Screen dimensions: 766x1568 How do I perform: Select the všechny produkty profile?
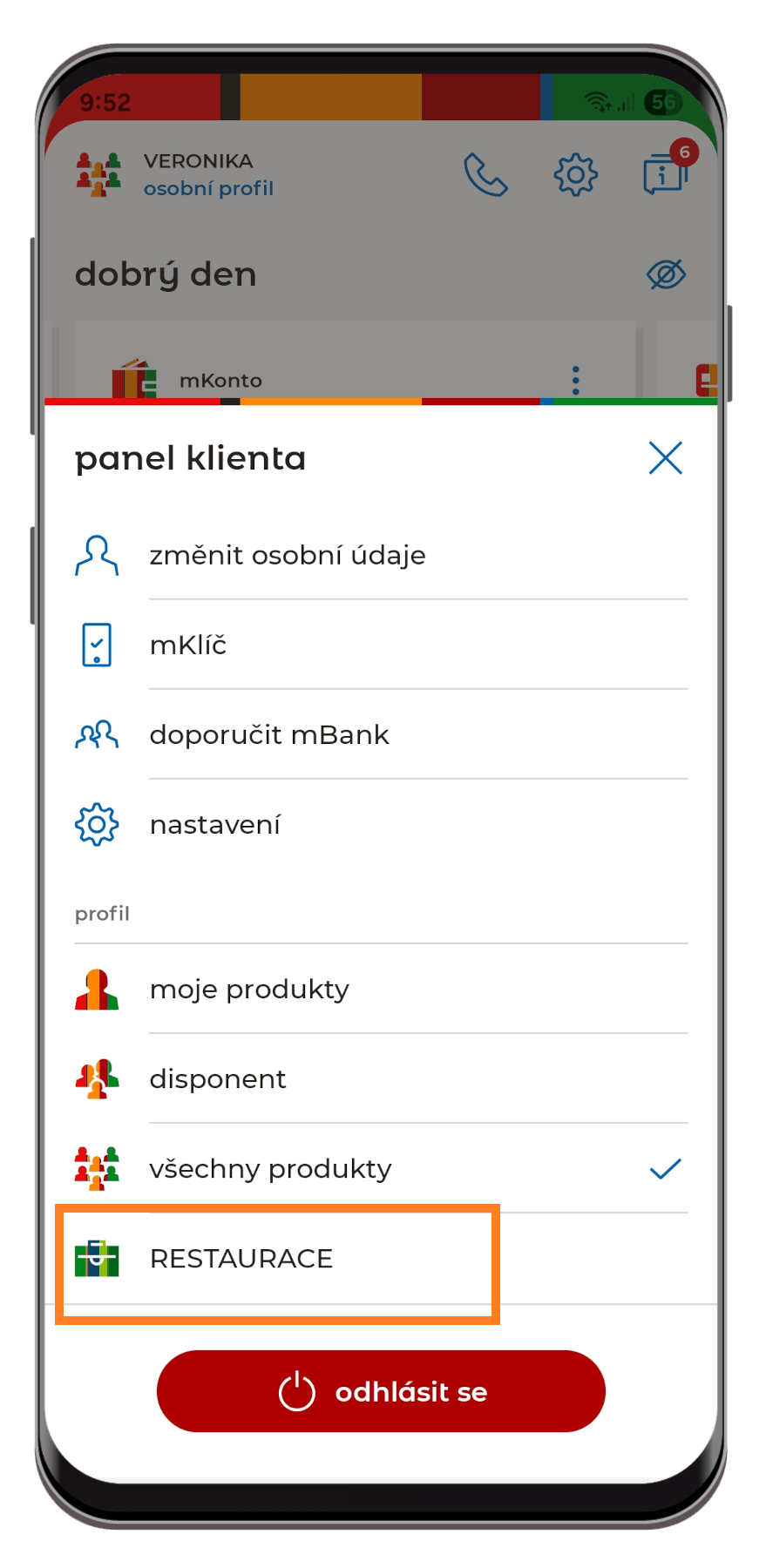pyautogui.click(x=381, y=1168)
